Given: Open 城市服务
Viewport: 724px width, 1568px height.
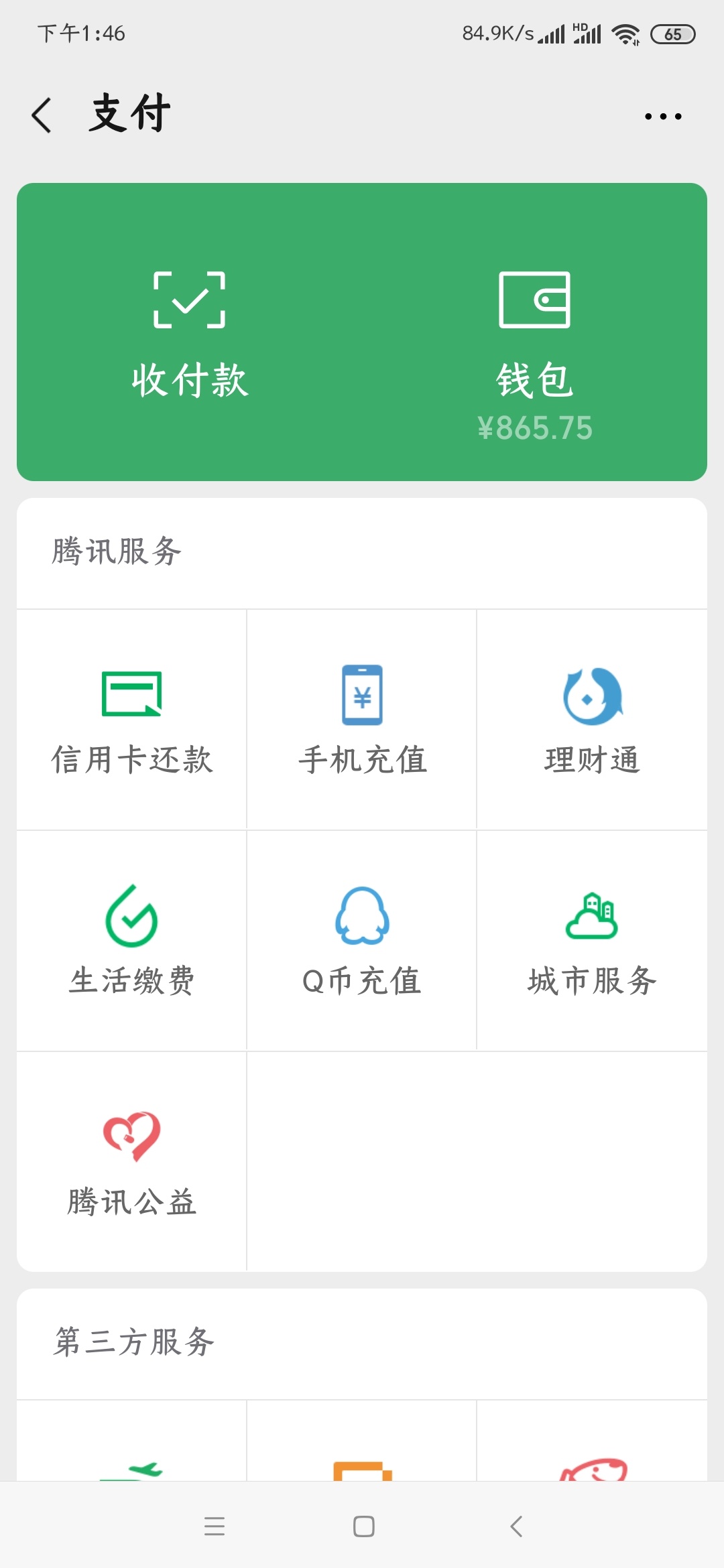Looking at the screenshot, I should (x=592, y=940).
